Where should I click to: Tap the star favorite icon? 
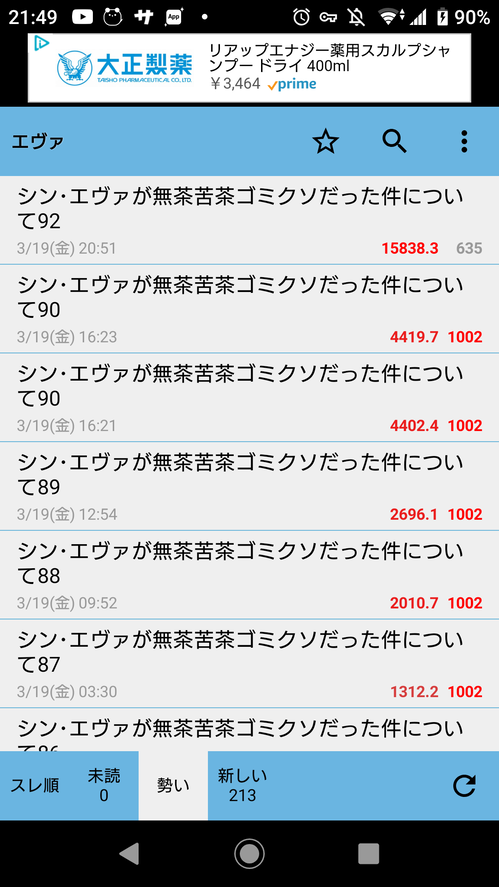325,141
